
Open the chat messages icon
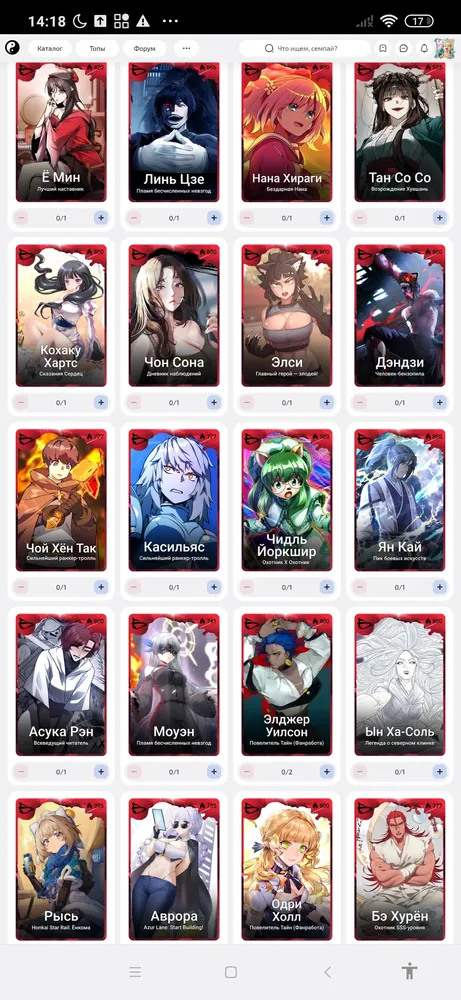coord(403,48)
